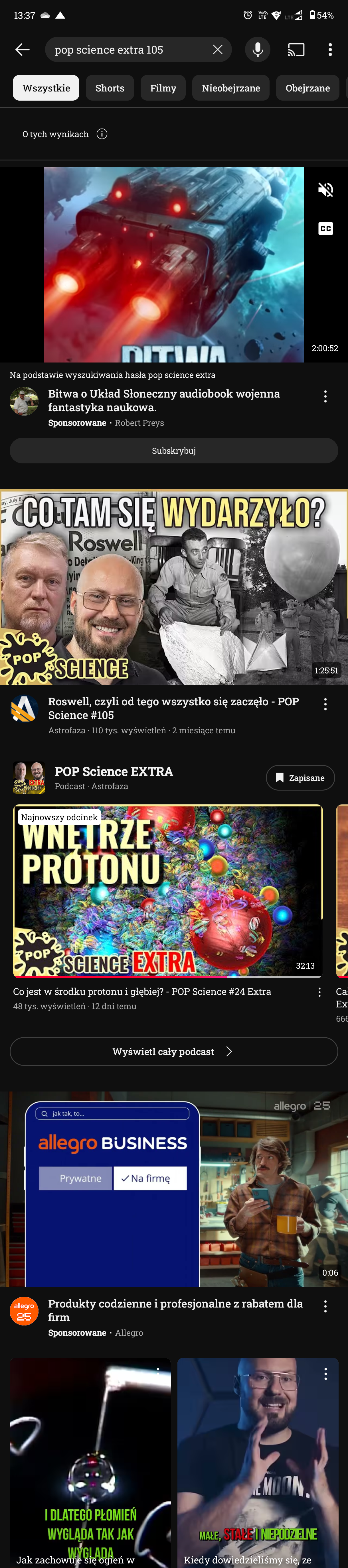
Task: Toggle captions on the sponsored video
Action: pyautogui.click(x=325, y=229)
